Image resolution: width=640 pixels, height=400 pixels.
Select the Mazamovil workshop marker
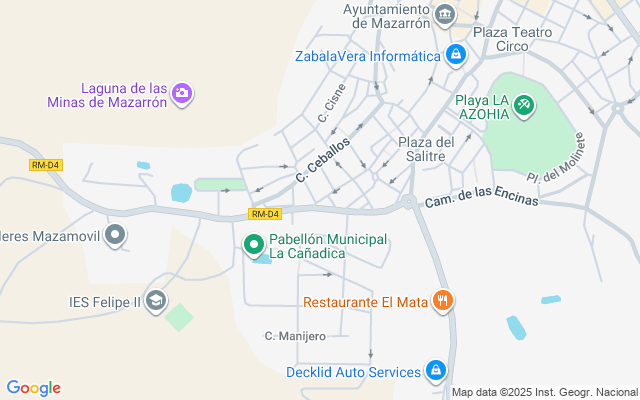(116, 236)
